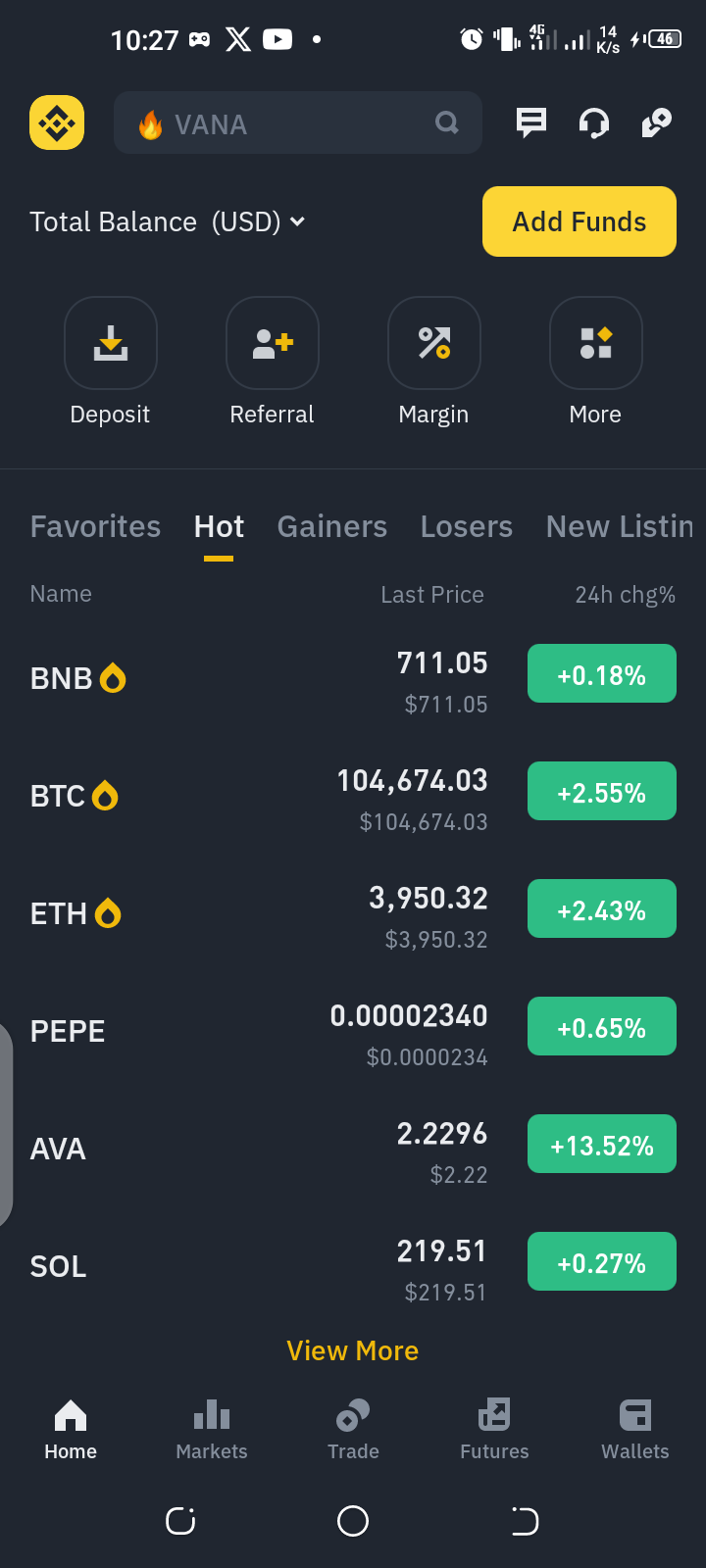Tap the Binance logo profile icon
Viewport: 706px width, 1568px height.
click(x=57, y=123)
